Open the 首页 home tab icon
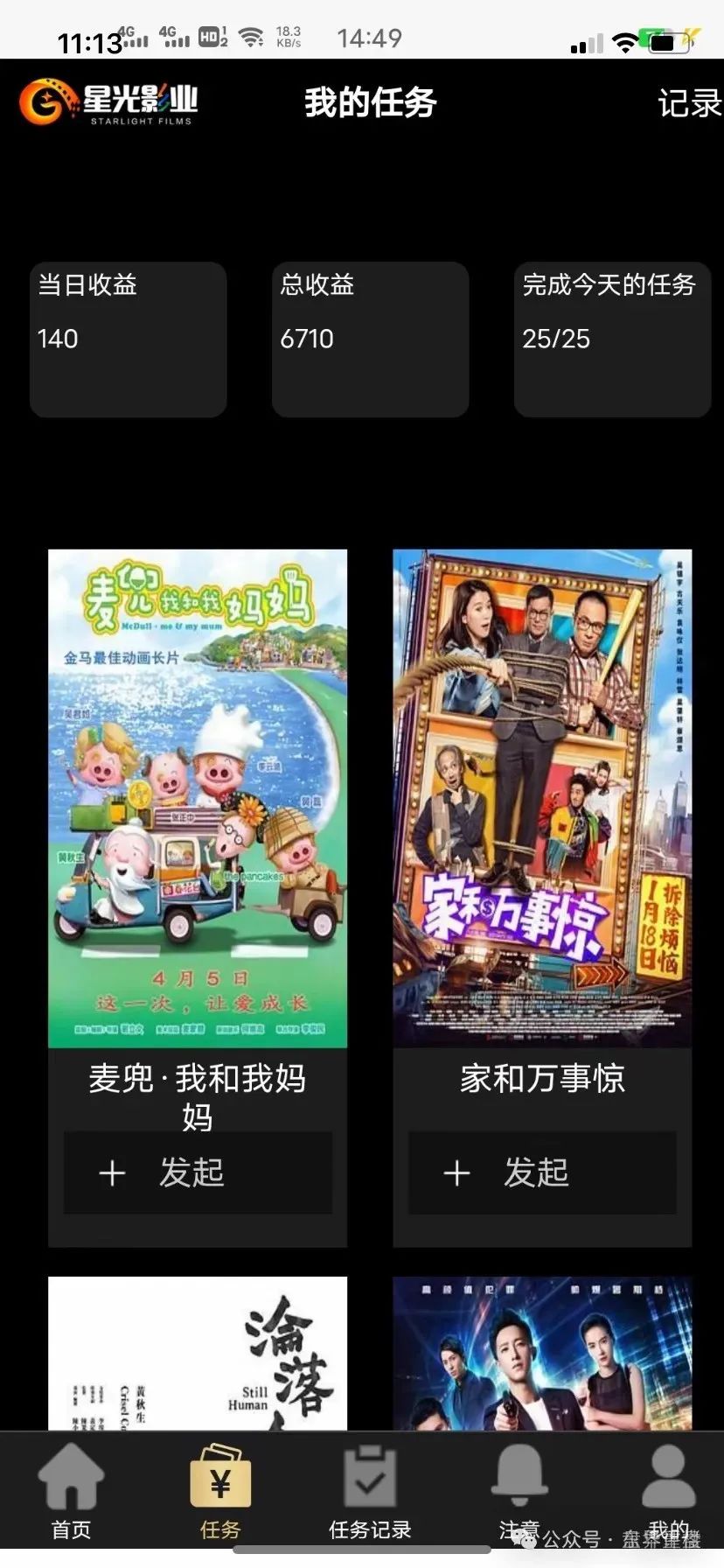The image size is (724, 1568). (71, 1479)
